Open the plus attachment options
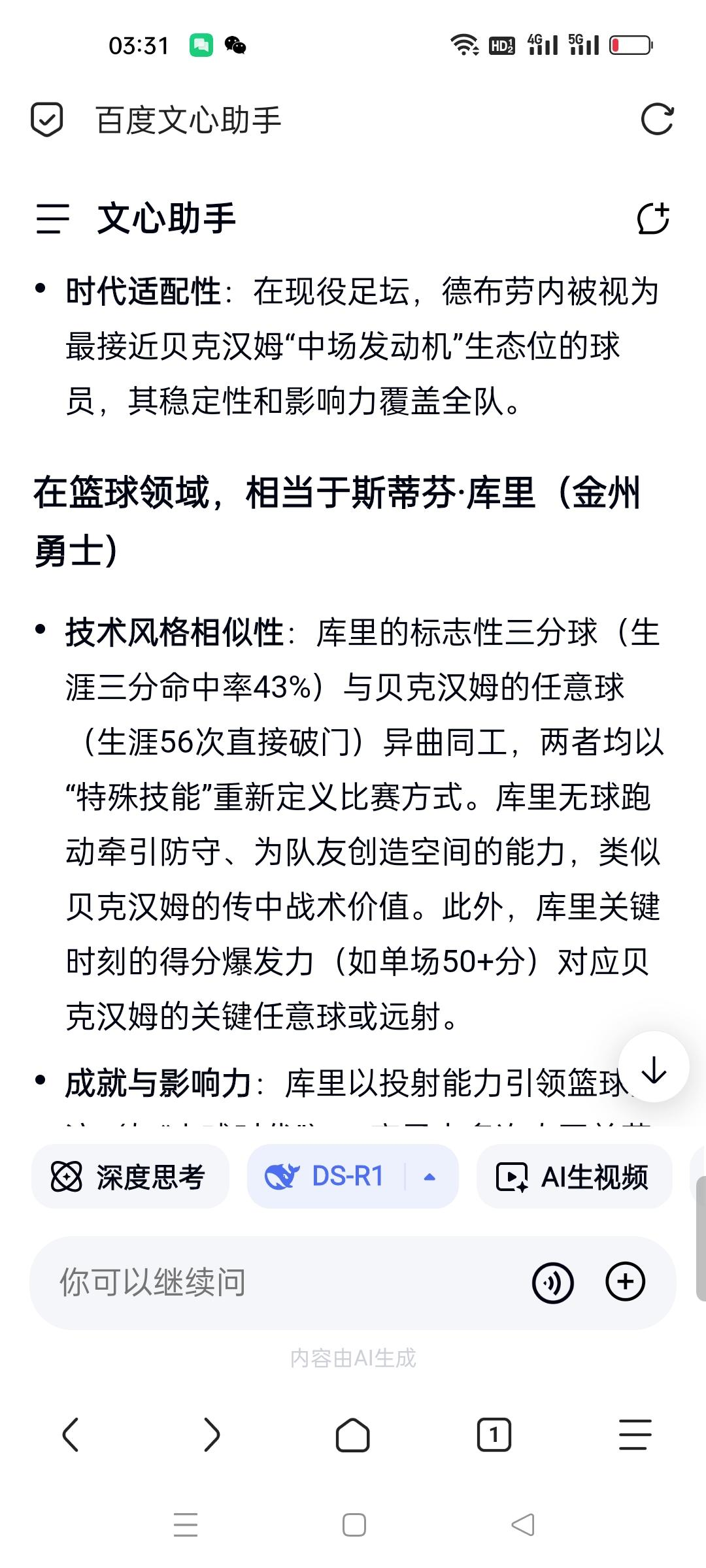Viewport: 706px width, 1568px height. tap(626, 1282)
